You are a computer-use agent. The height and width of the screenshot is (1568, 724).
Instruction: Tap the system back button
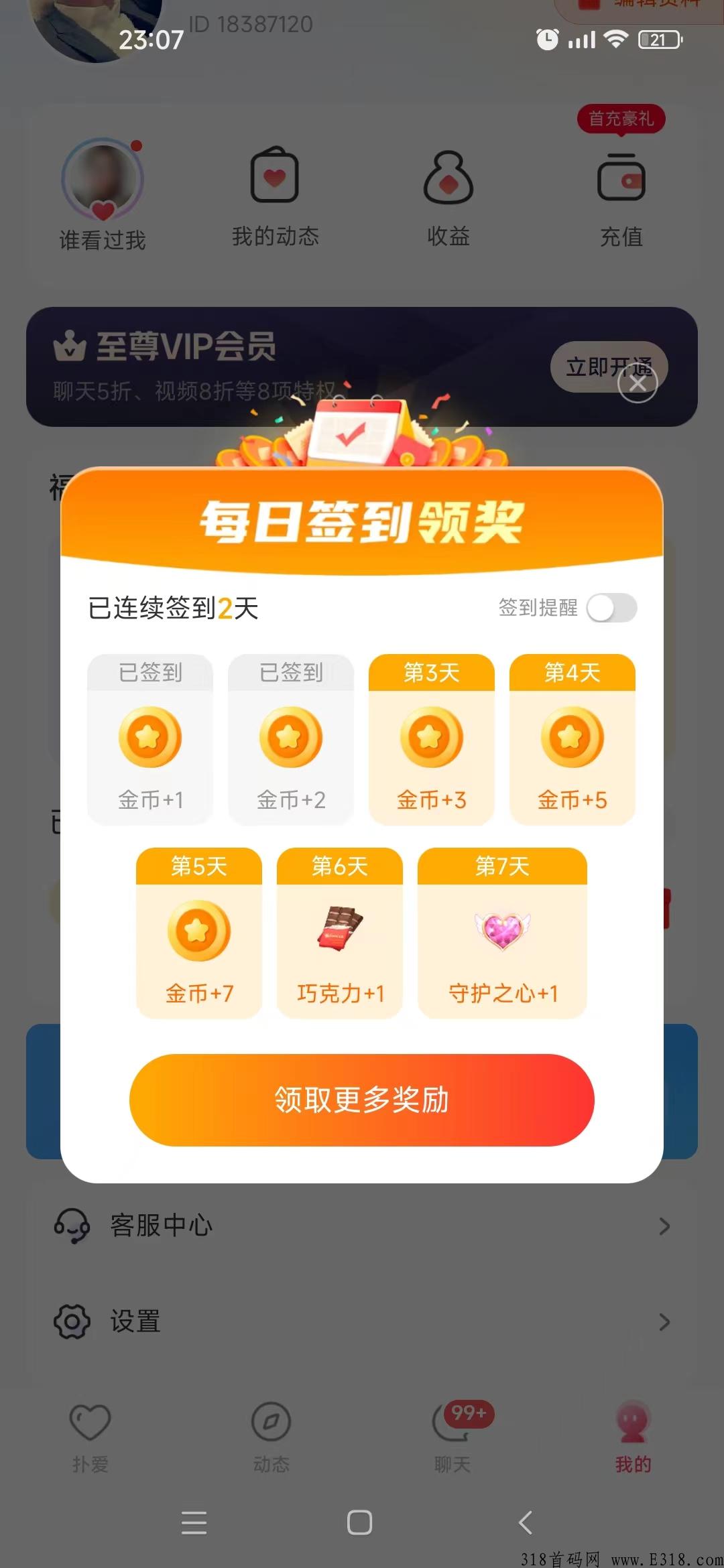(x=526, y=1522)
